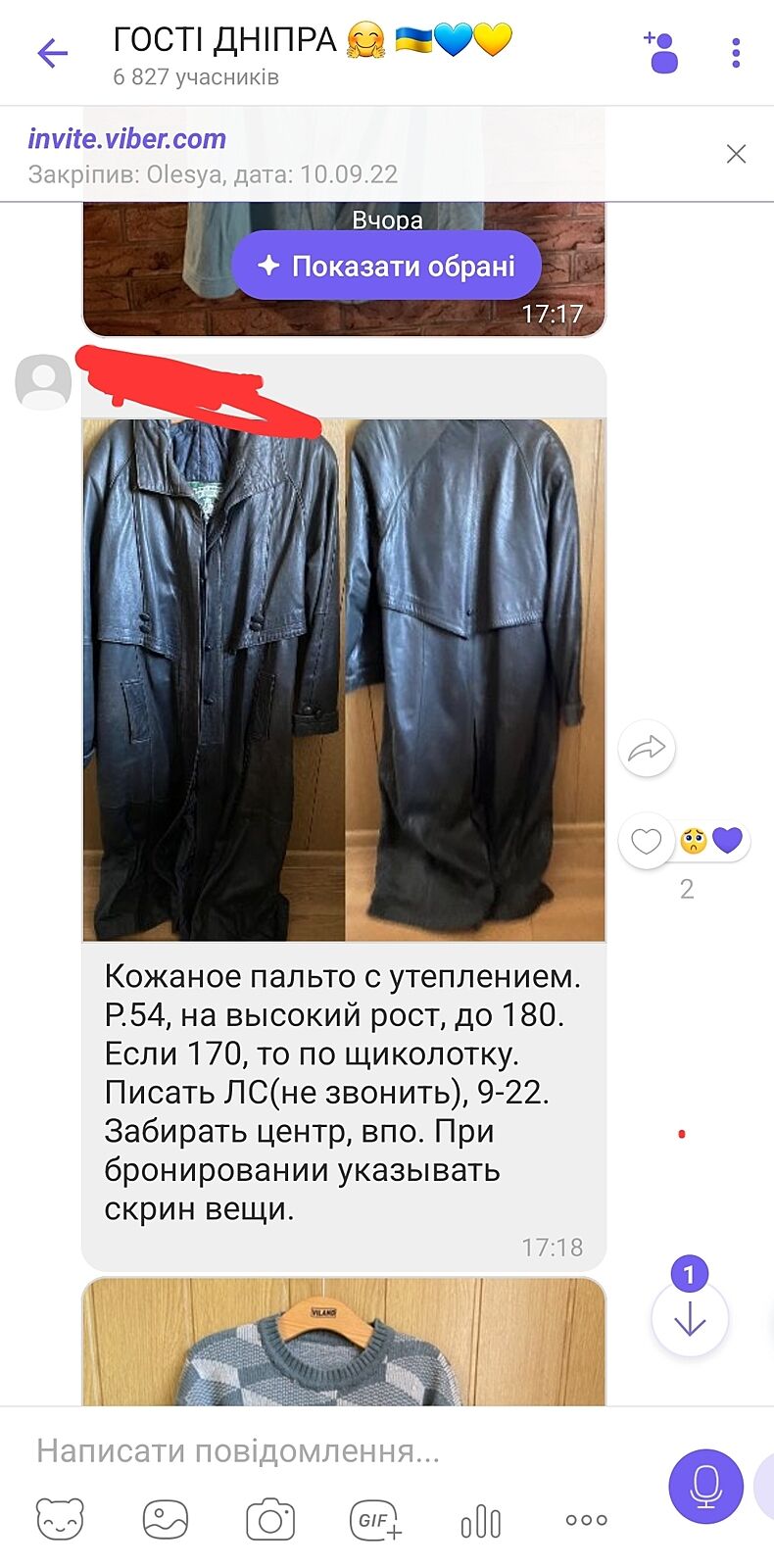Open the sweater photo
774x1568 pixels.
343,1343
